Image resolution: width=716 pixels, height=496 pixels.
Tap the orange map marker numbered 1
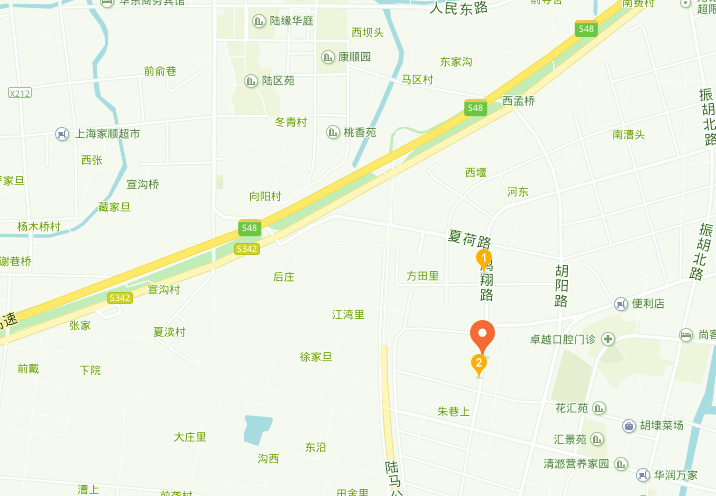click(484, 259)
